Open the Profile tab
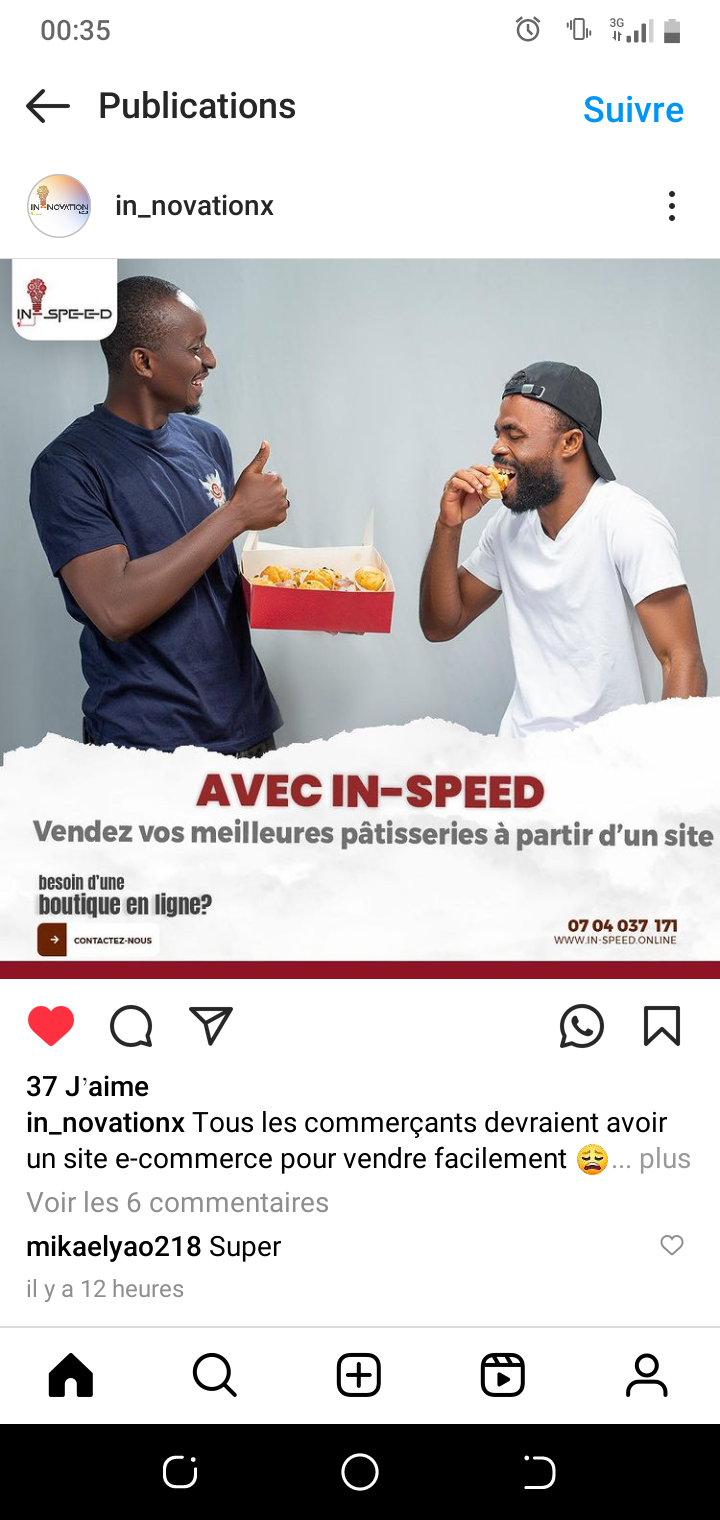Viewport: 720px width, 1520px height. pyautogui.click(x=647, y=1376)
